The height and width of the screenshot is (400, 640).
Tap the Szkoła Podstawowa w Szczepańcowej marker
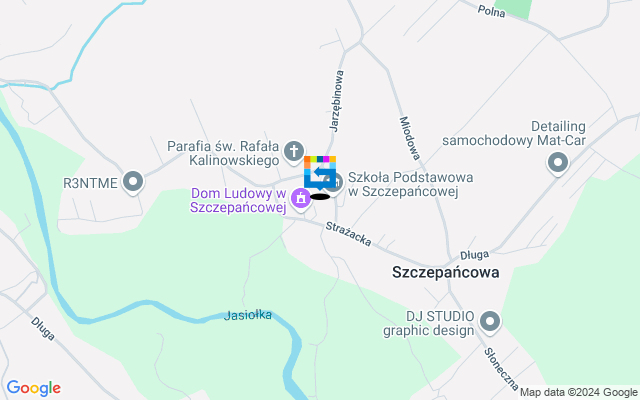click(x=336, y=183)
